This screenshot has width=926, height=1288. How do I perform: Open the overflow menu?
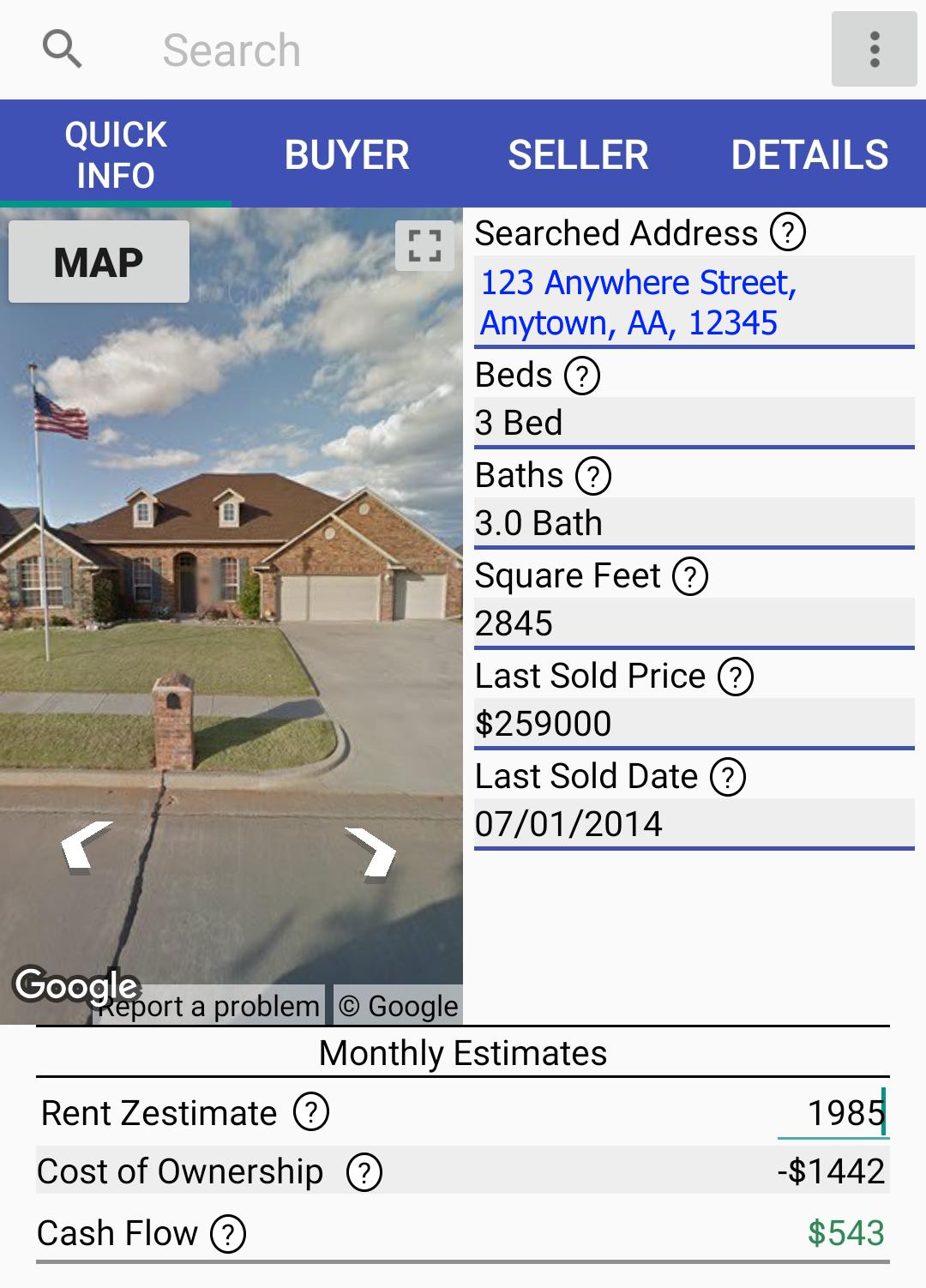coord(874,50)
